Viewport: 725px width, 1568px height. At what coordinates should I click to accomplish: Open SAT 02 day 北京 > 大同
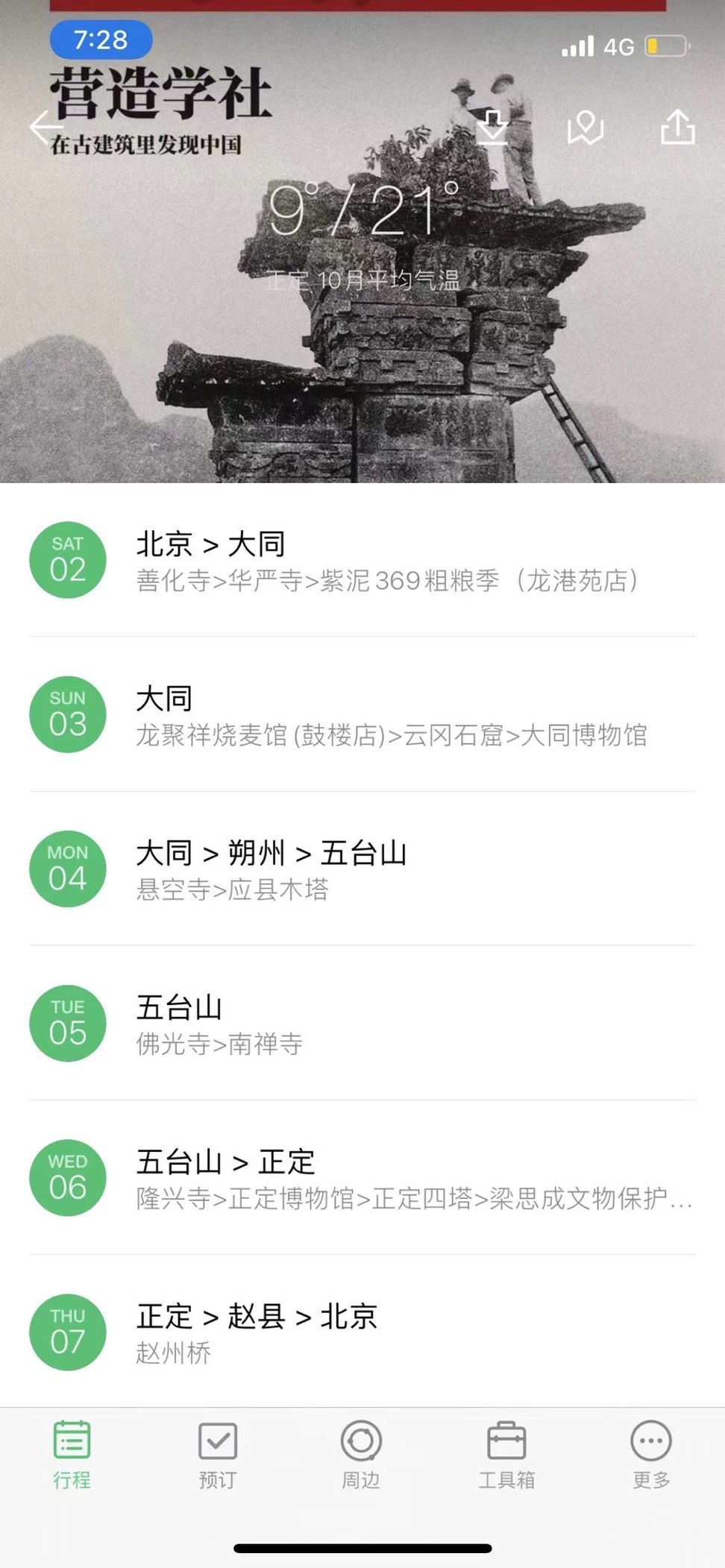pyautogui.click(x=362, y=561)
